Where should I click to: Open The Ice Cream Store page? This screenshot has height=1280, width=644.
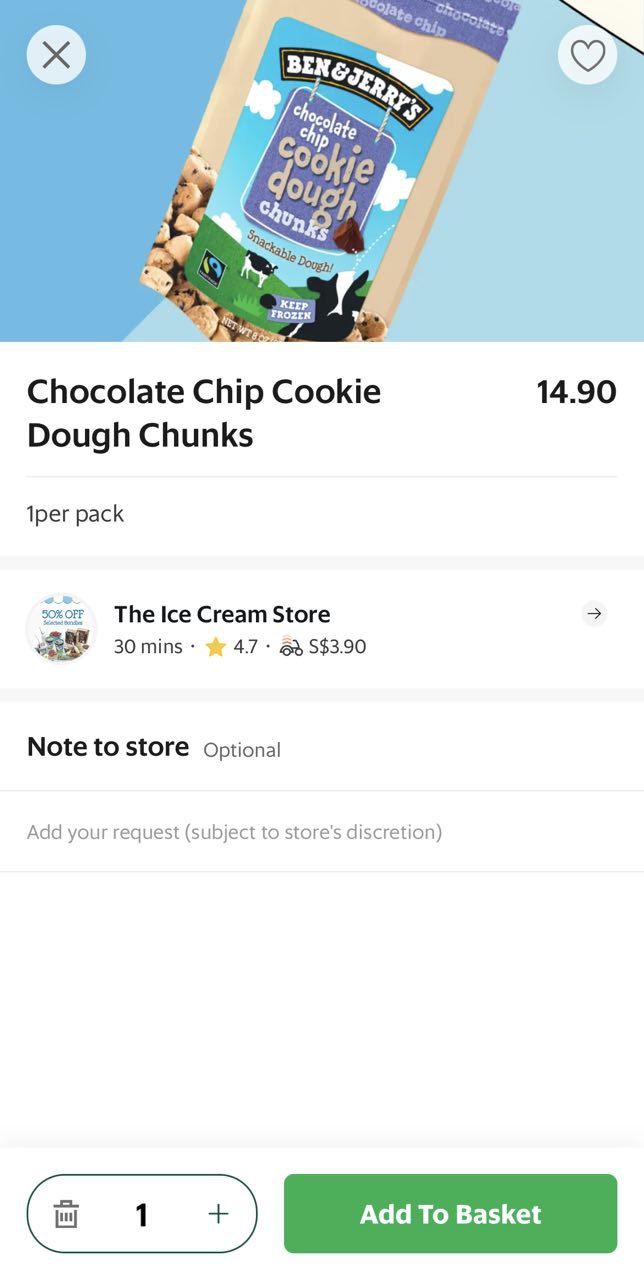pos(594,614)
